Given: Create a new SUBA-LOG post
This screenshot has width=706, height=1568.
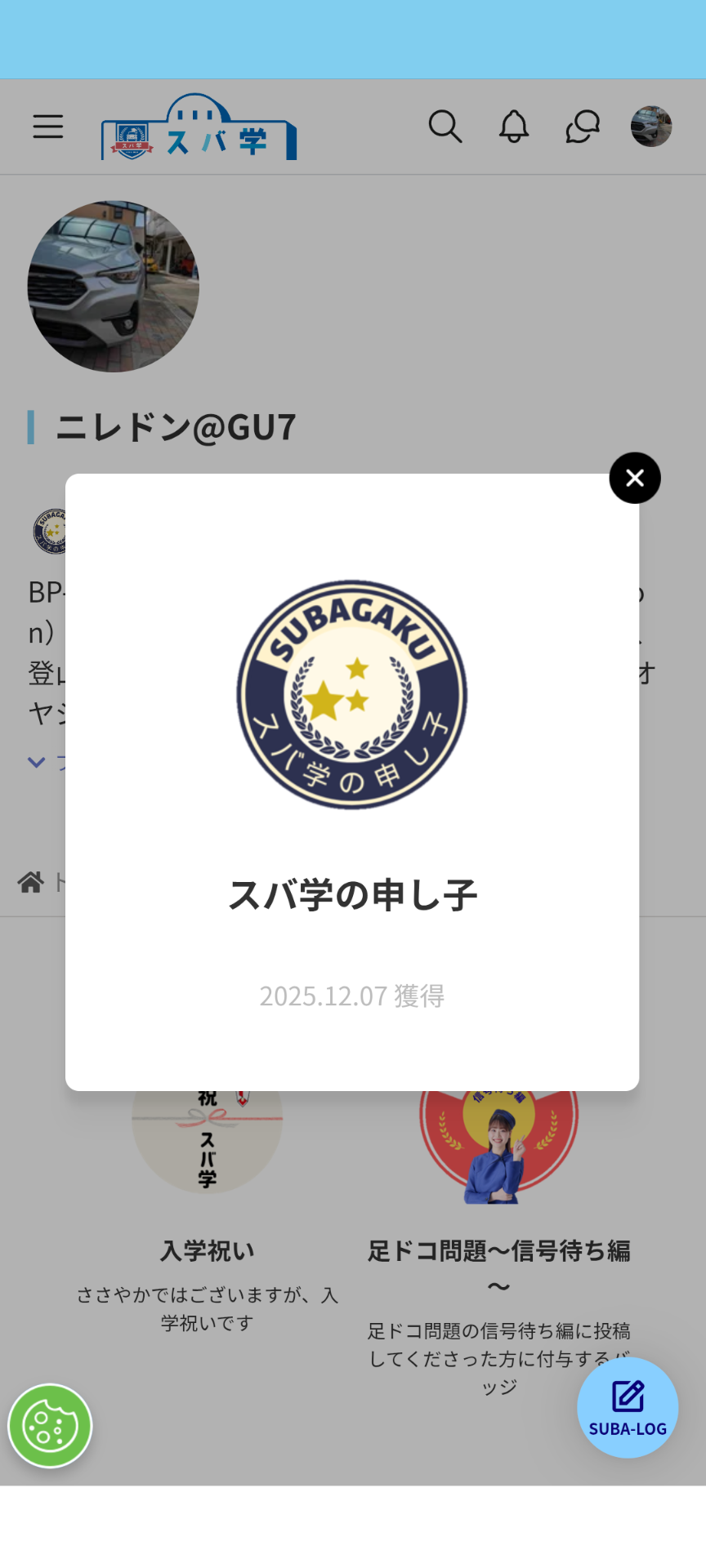Looking at the screenshot, I should [628, 1407].
